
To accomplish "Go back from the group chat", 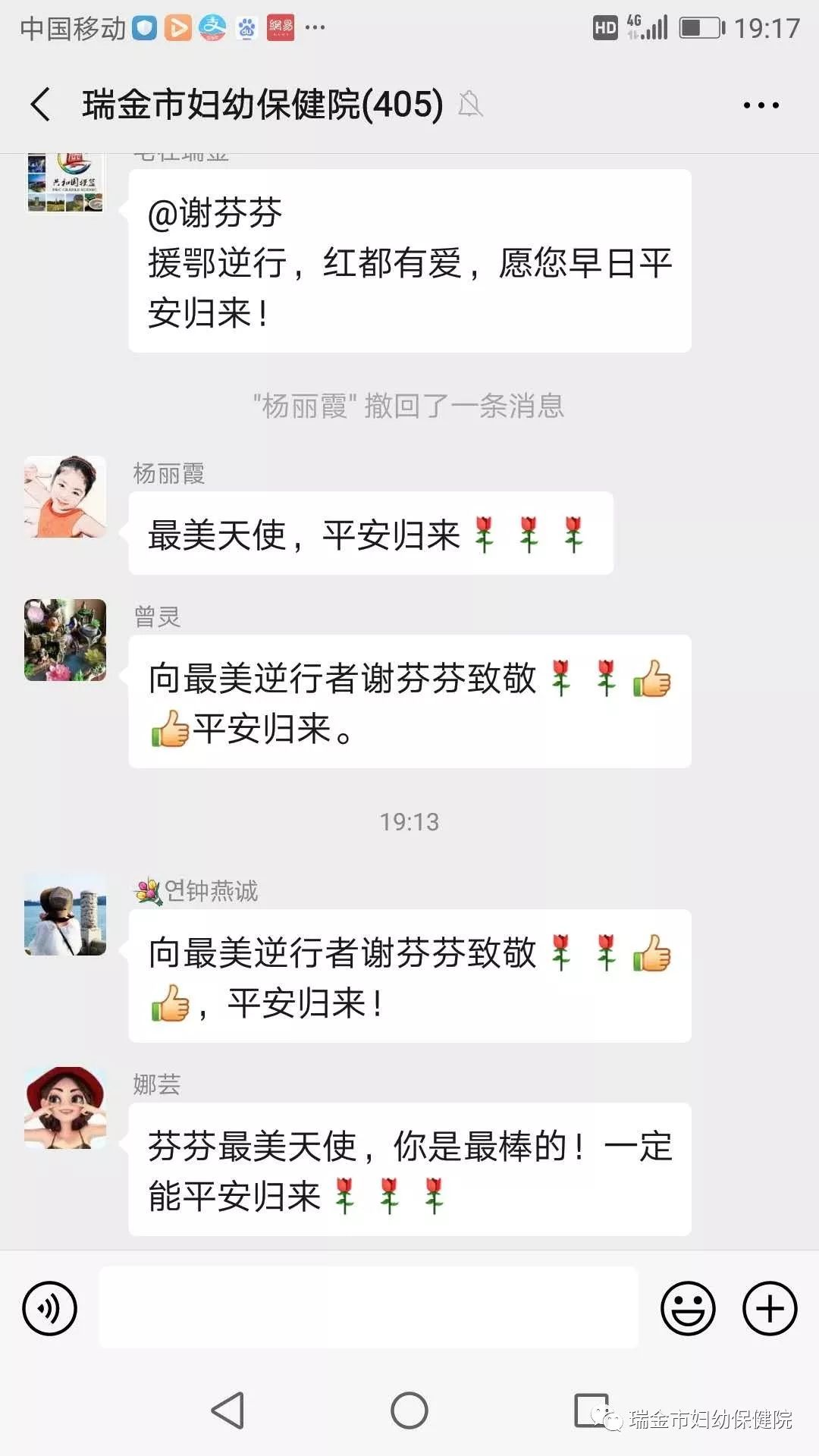I will pyautogui.click(x=41, y=105).
